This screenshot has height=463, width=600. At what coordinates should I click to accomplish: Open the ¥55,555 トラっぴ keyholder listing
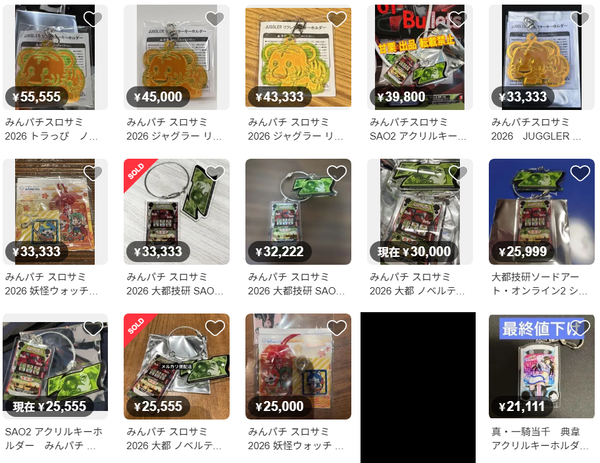[55, 57]
